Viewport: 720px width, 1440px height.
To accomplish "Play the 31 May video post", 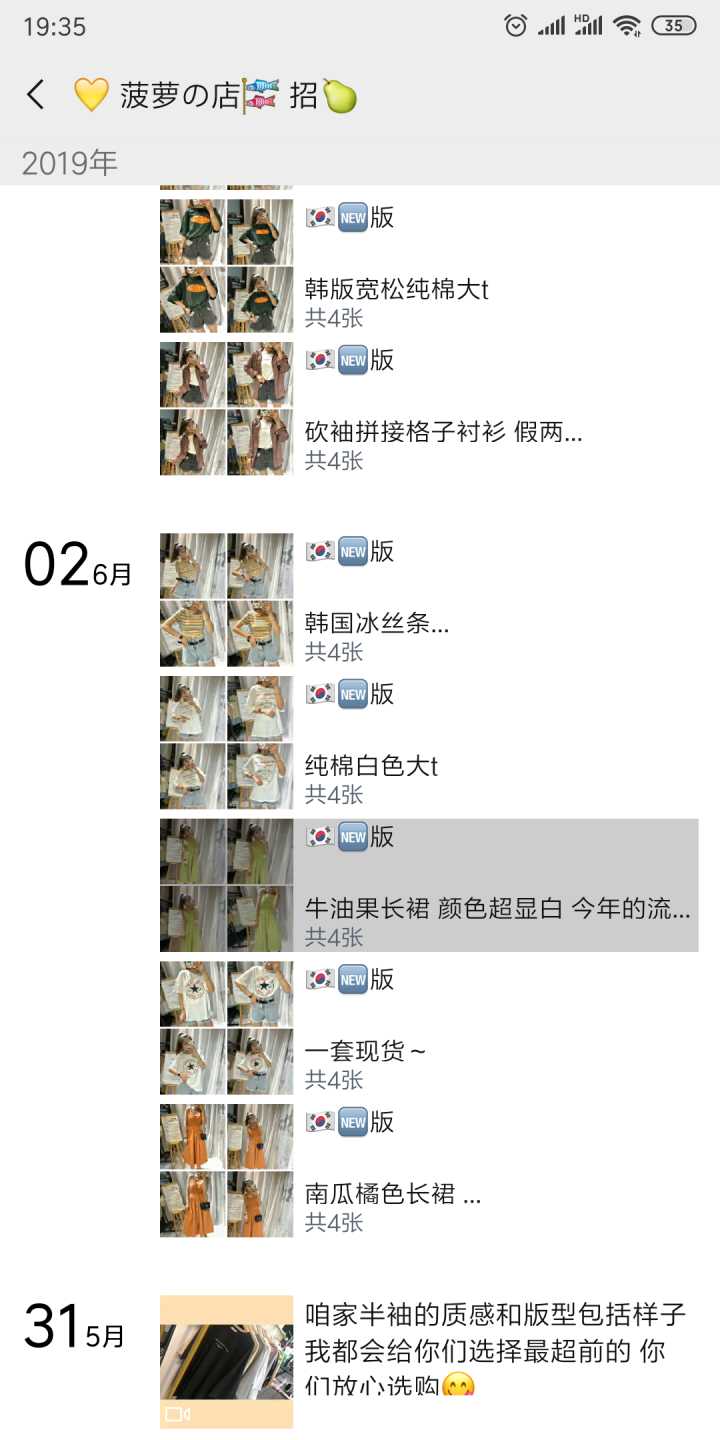I will click(x=226, y=1362).
